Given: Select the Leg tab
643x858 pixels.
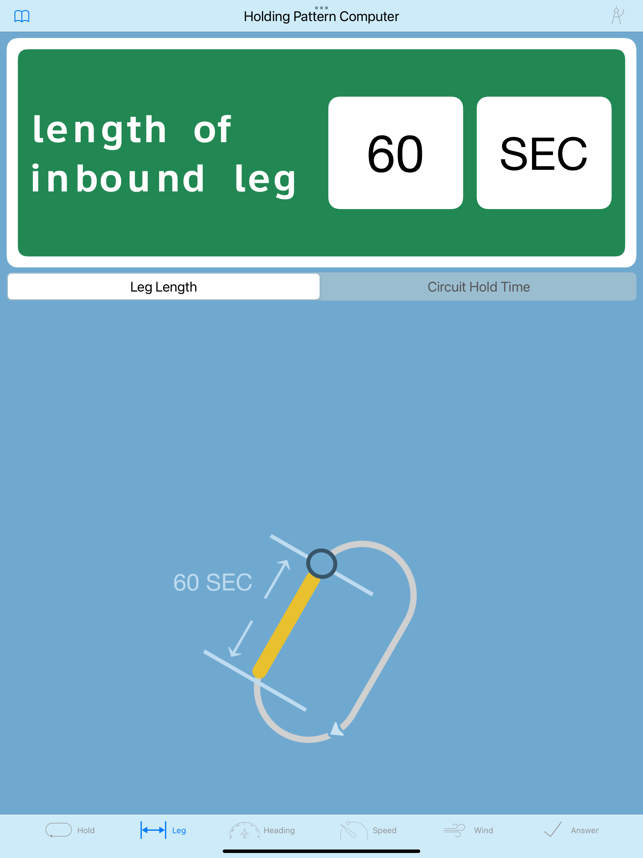Looking at the screenshot, I should (x=164, y=830).
